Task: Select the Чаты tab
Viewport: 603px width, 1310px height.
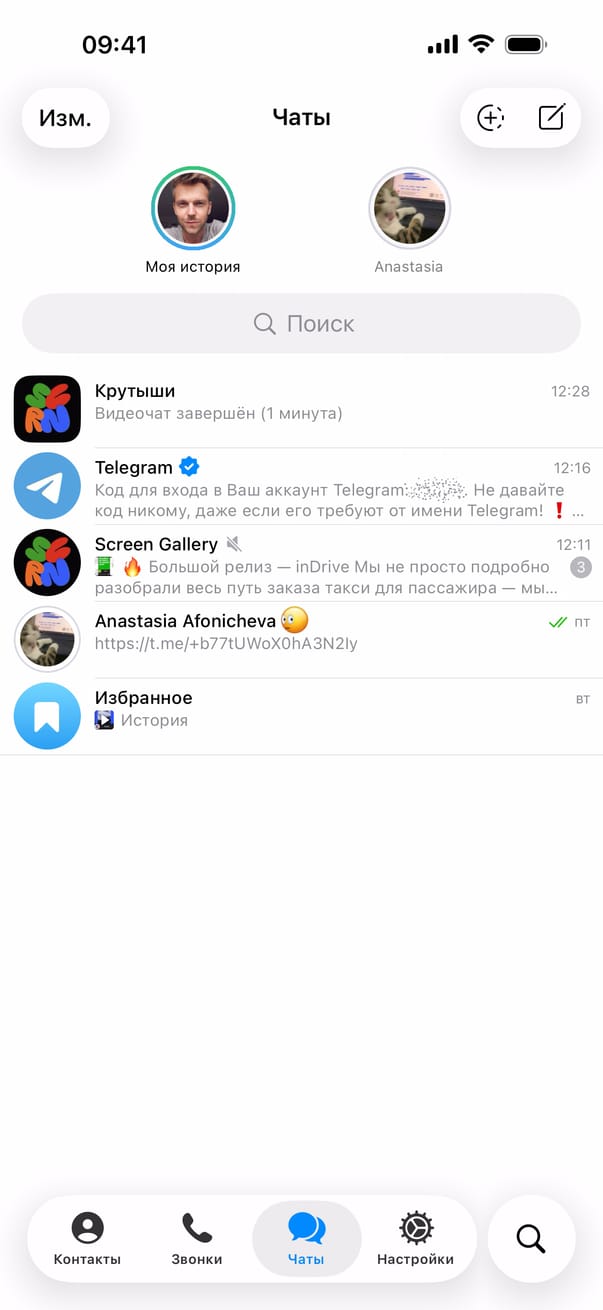Action: coord(306,1240)
